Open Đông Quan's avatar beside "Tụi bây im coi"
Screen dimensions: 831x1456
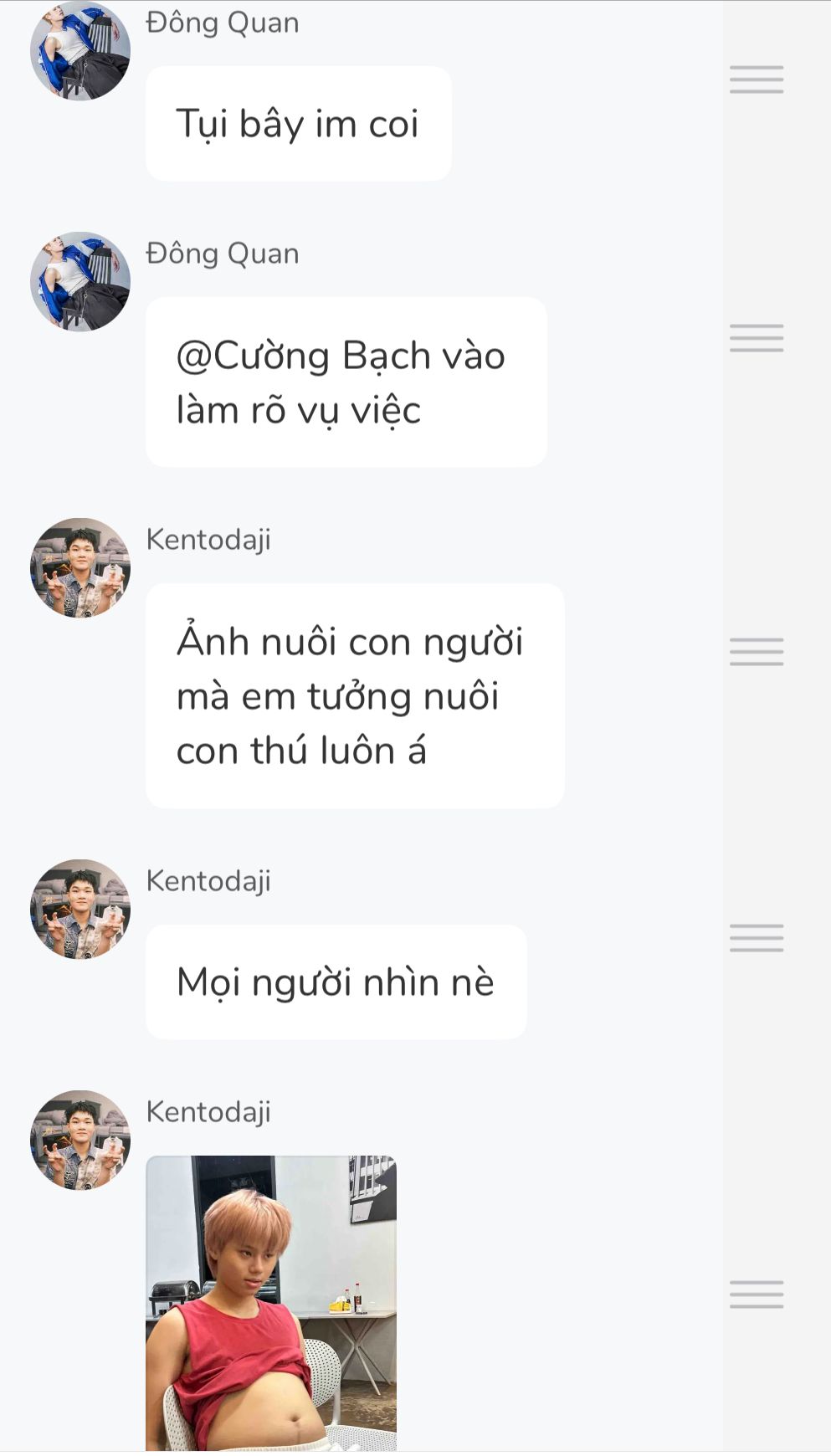(x=80, y=50)
